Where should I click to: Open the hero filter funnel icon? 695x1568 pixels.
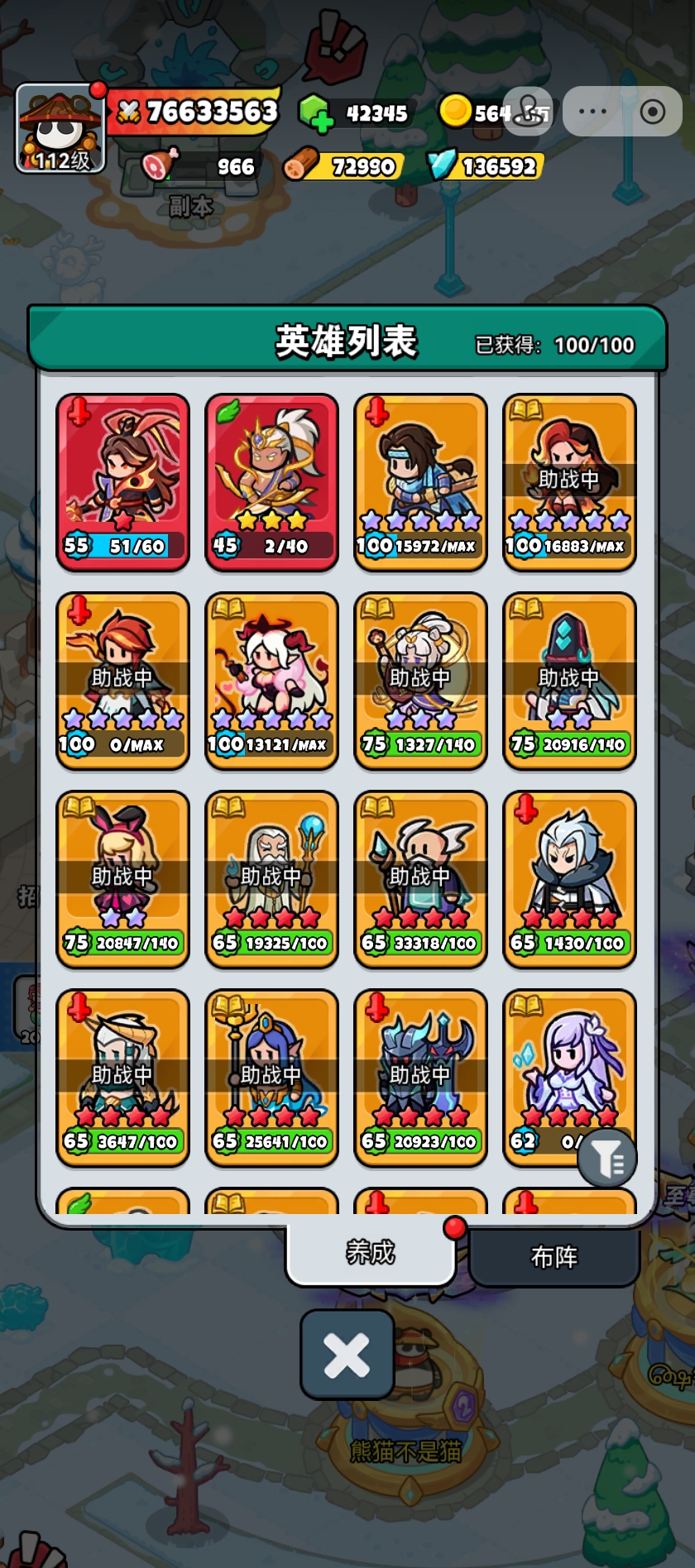pyautogui.click(x=607, y=1159)
